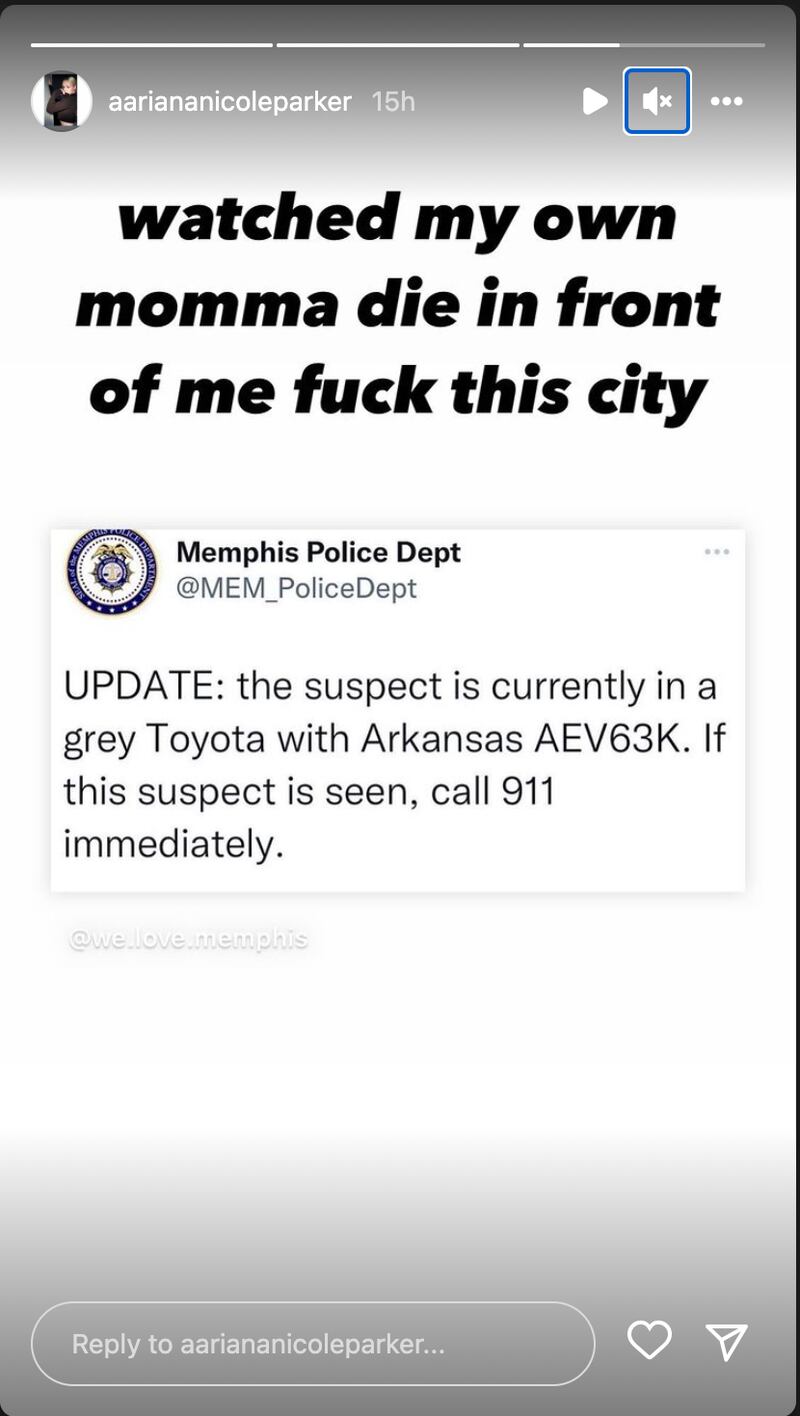800x1416 pixels.
Task: Open aariananicoleparker's profile picture
Action: (62, 101)
